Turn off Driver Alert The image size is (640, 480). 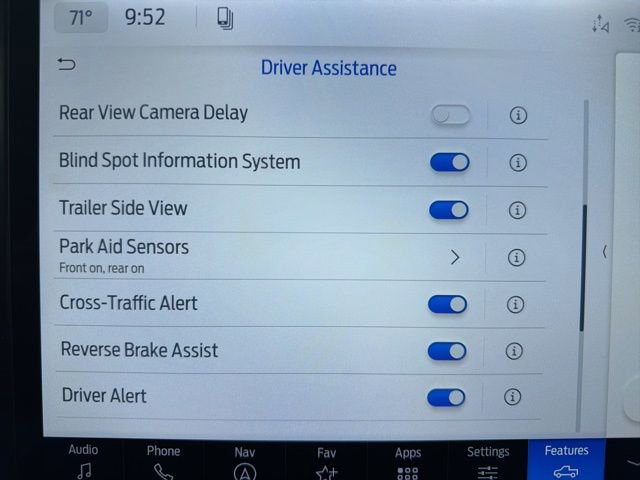click(445, 397)
